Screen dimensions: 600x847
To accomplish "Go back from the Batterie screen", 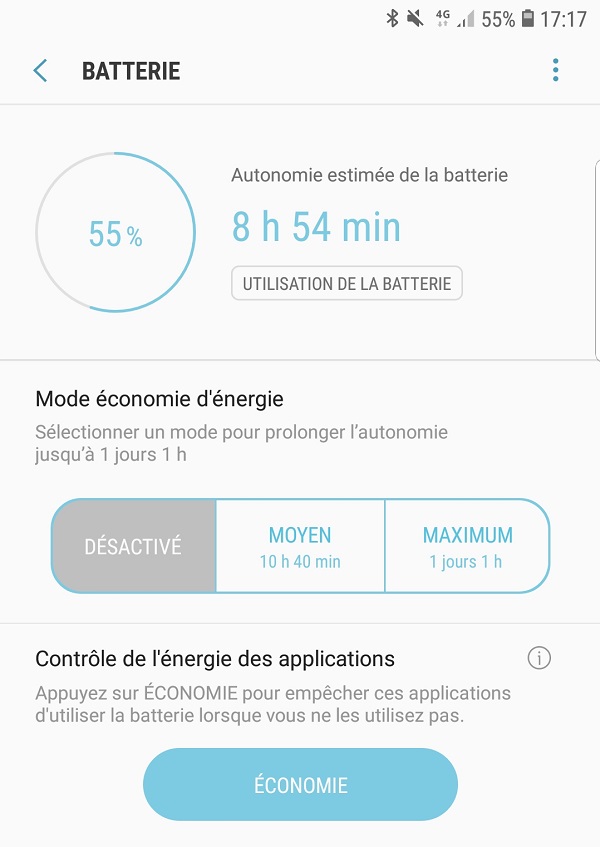I will [x=40, y=71].
